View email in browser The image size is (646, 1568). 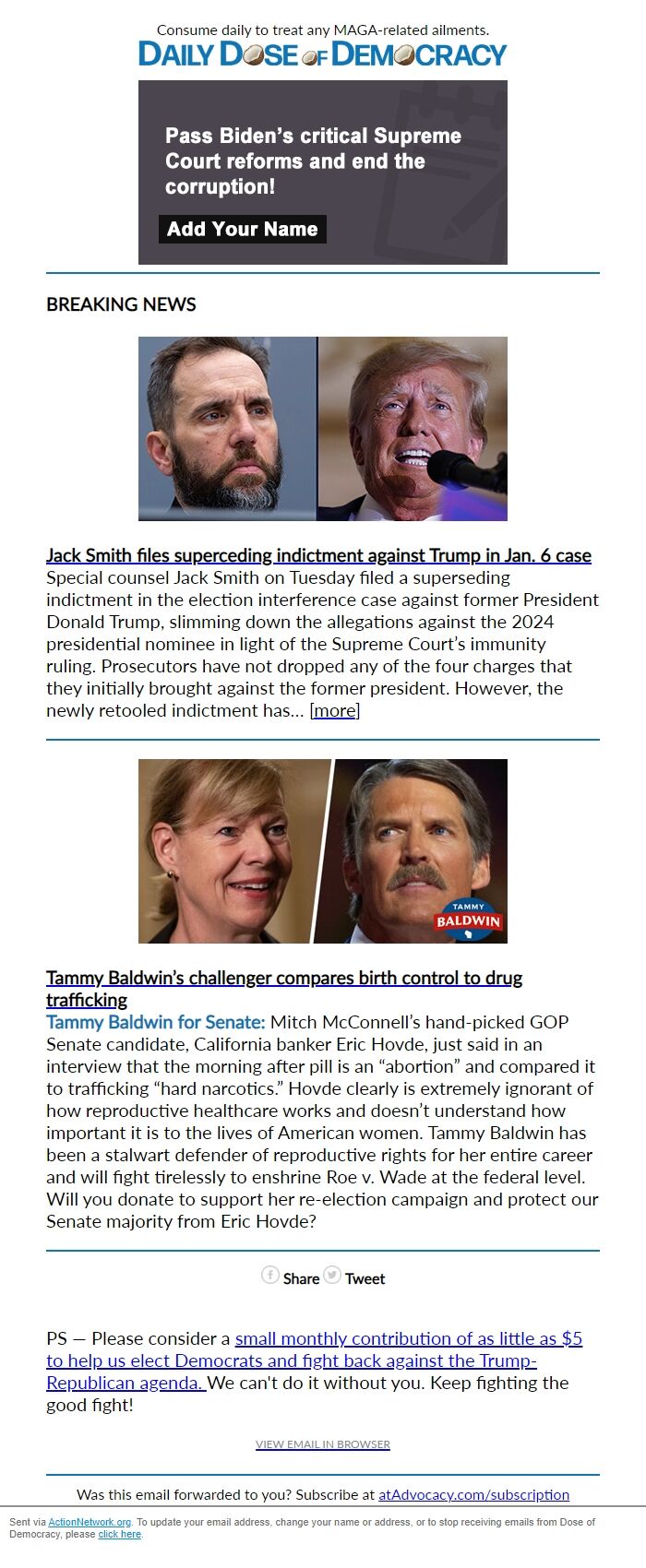(322, 1443)
